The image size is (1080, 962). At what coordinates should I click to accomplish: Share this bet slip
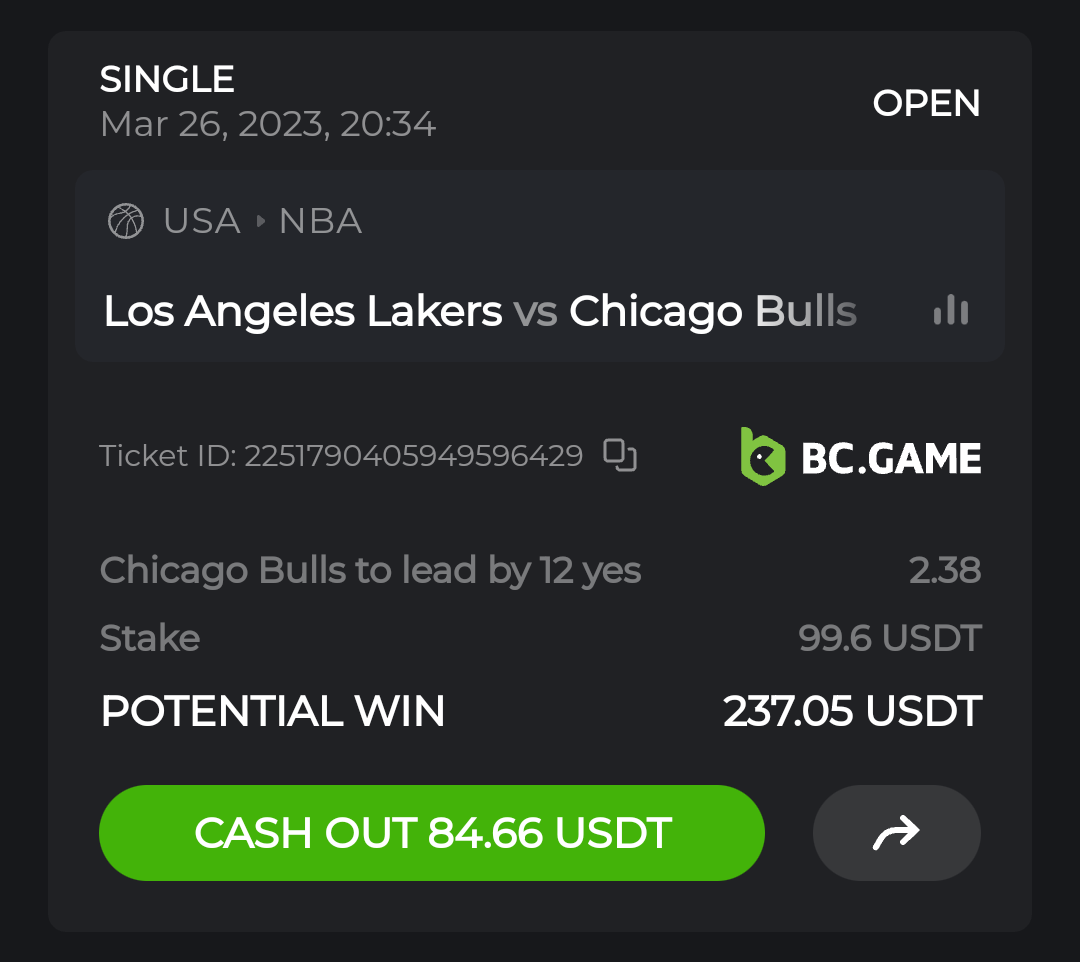coord(896,833)
